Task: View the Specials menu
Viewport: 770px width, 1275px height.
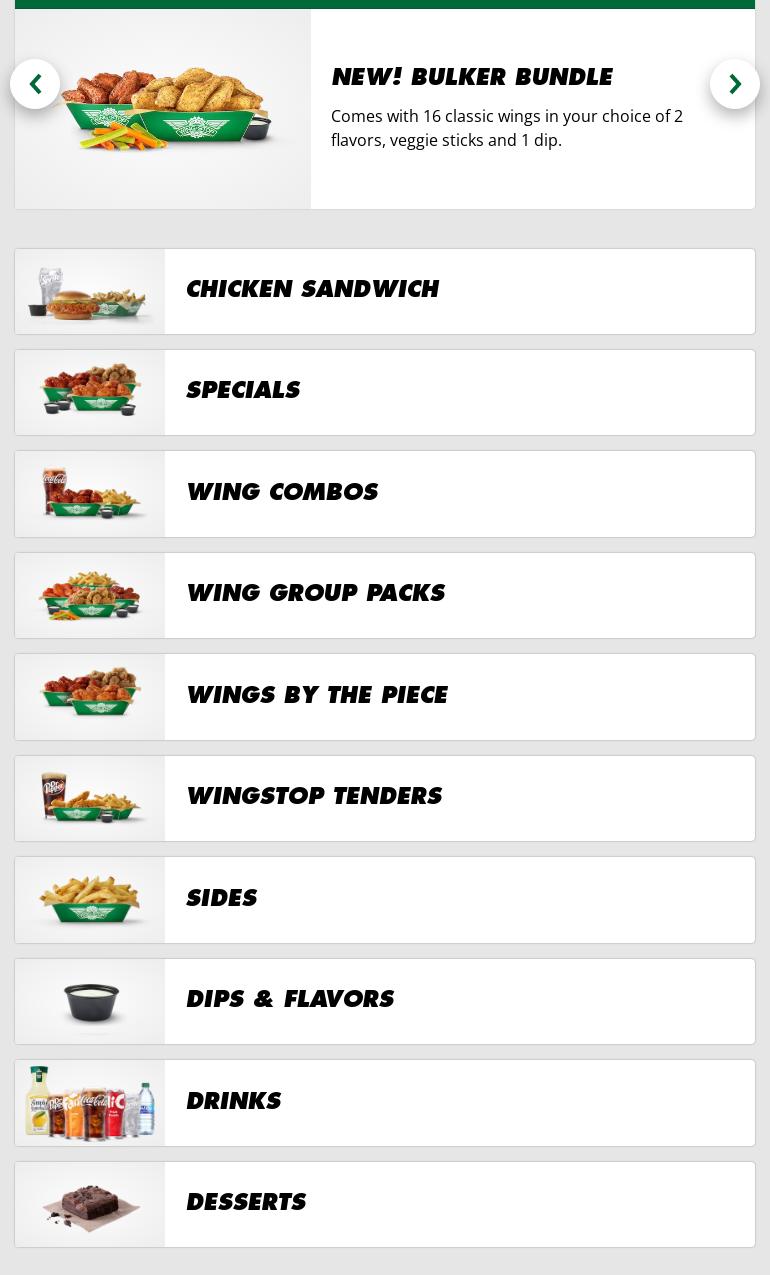Action: [385, 392]
